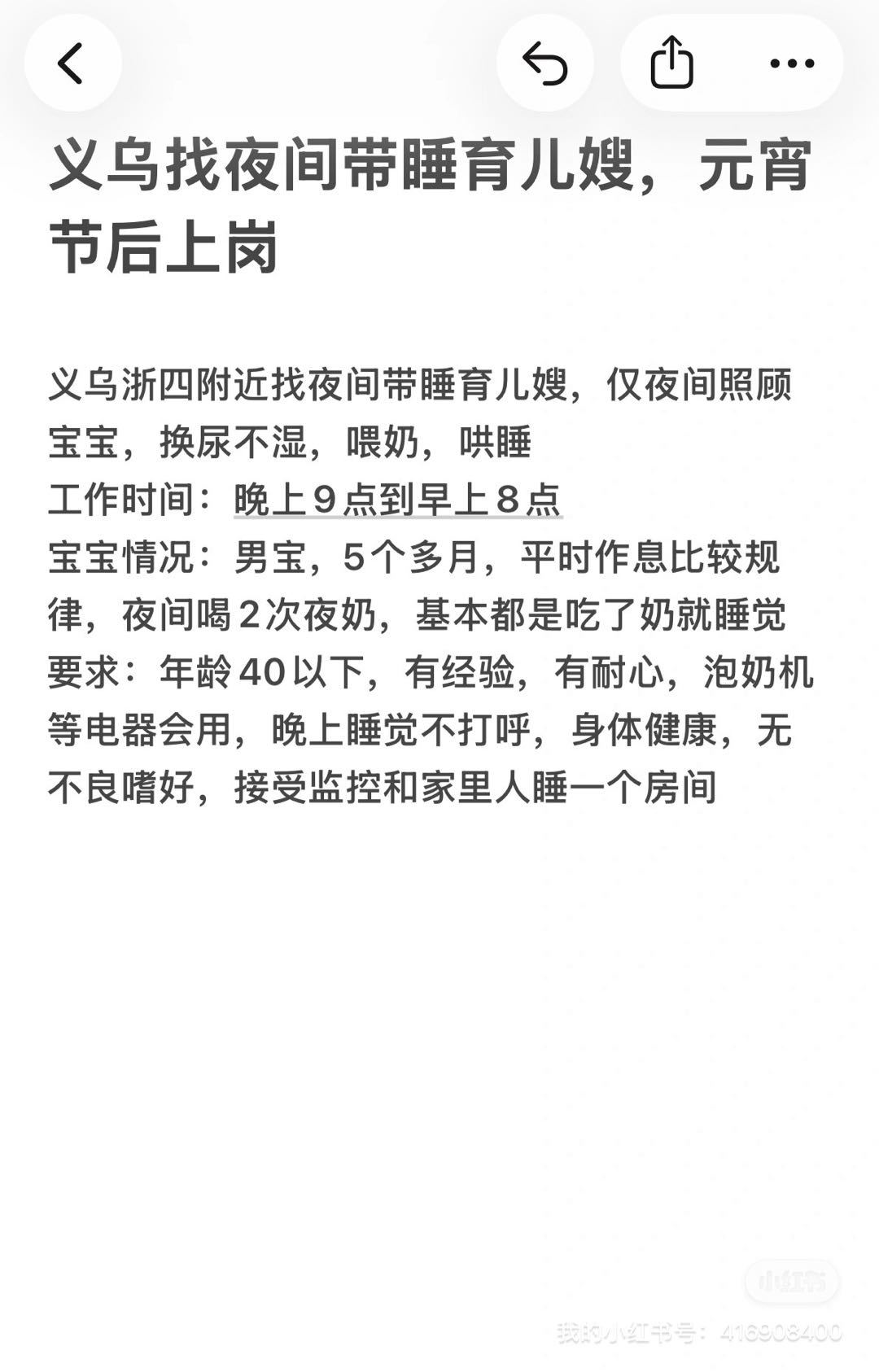
Task: Open the more options menu
Action: point(791,63)
